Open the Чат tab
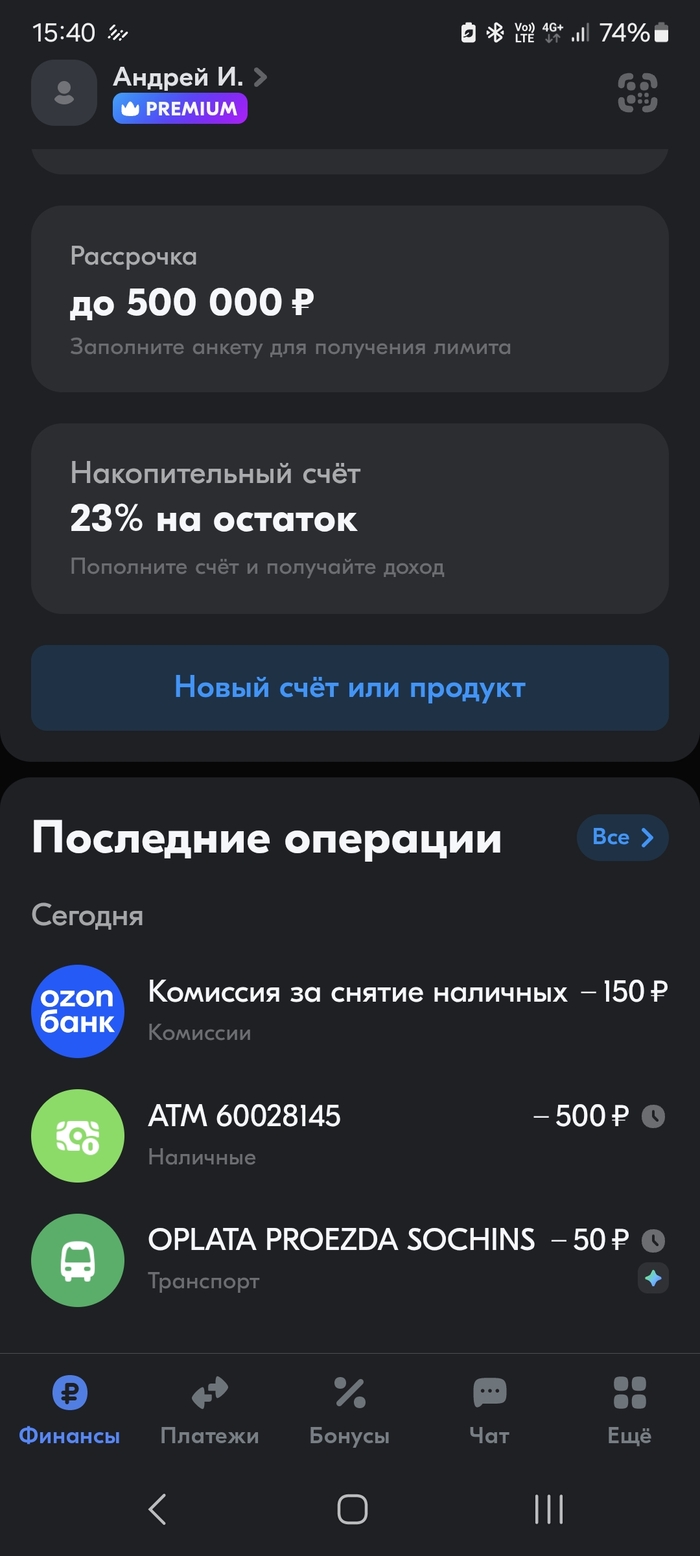The width and height of the screenshot is (700, 1556). pos(489,1410)
